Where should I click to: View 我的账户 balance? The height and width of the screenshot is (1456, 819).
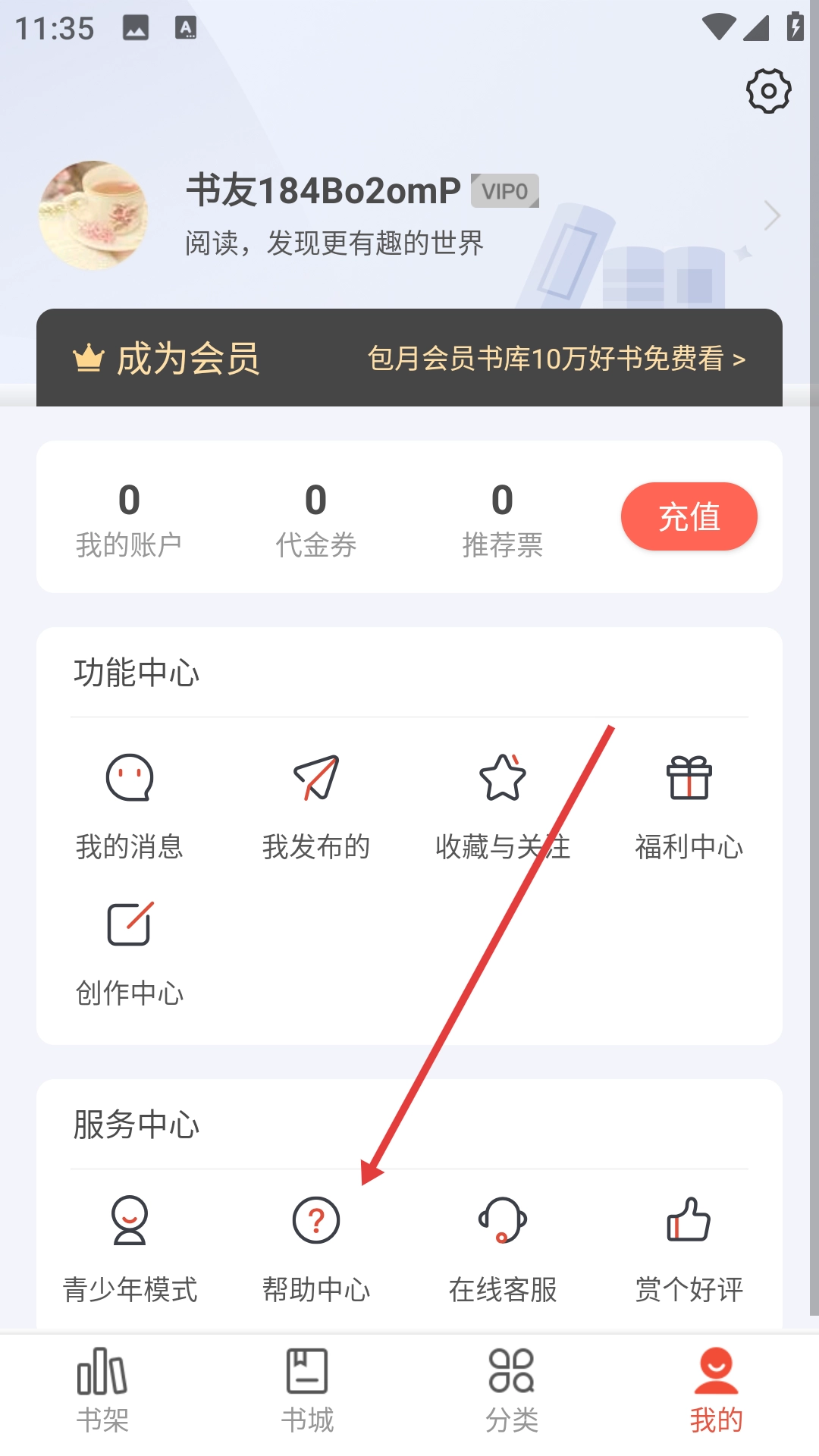click(x=129, y=519)
